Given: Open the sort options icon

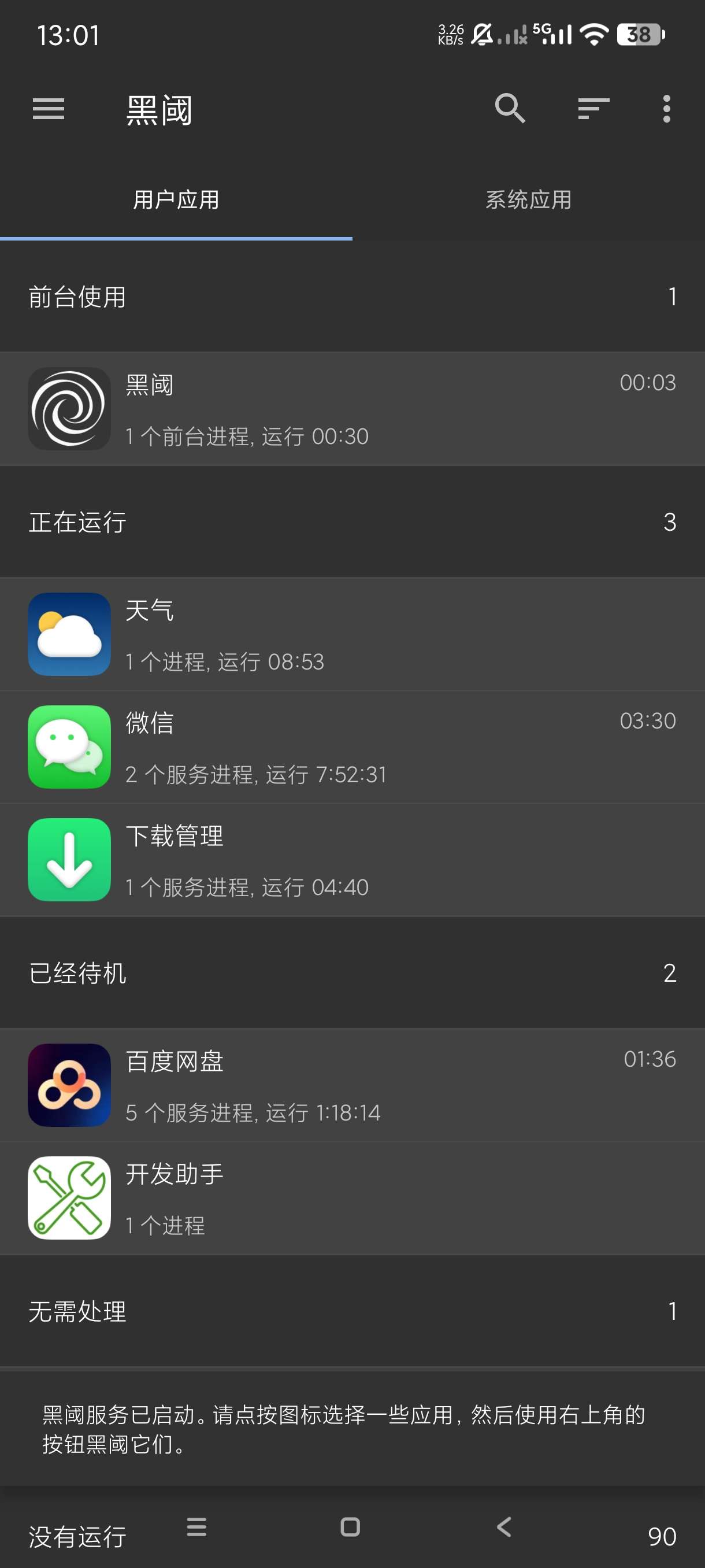Looking at the screenshot, I should [x=593, y=109].
